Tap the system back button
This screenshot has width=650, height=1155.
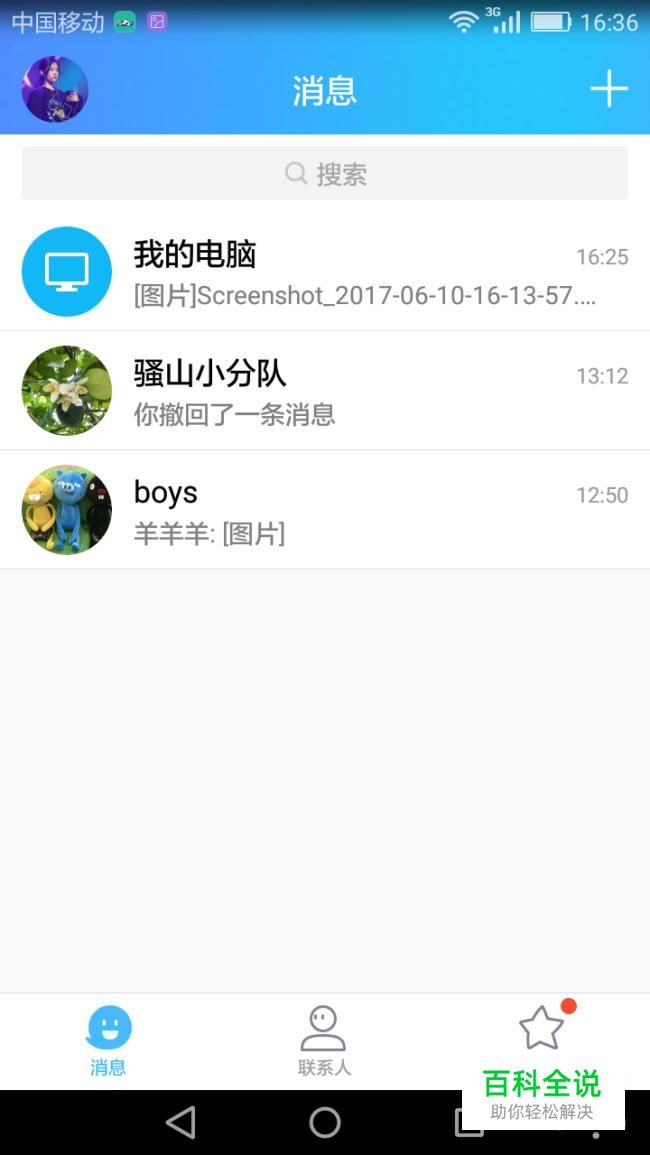pos(181,1122)
